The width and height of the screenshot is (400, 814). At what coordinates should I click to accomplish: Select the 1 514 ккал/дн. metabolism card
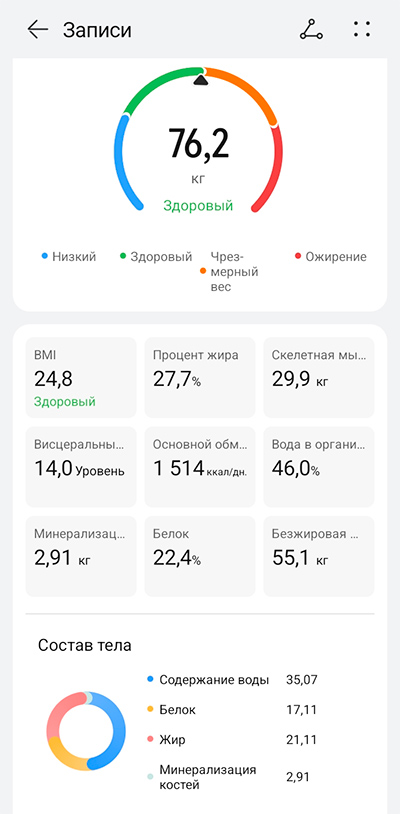pos(200,467)
